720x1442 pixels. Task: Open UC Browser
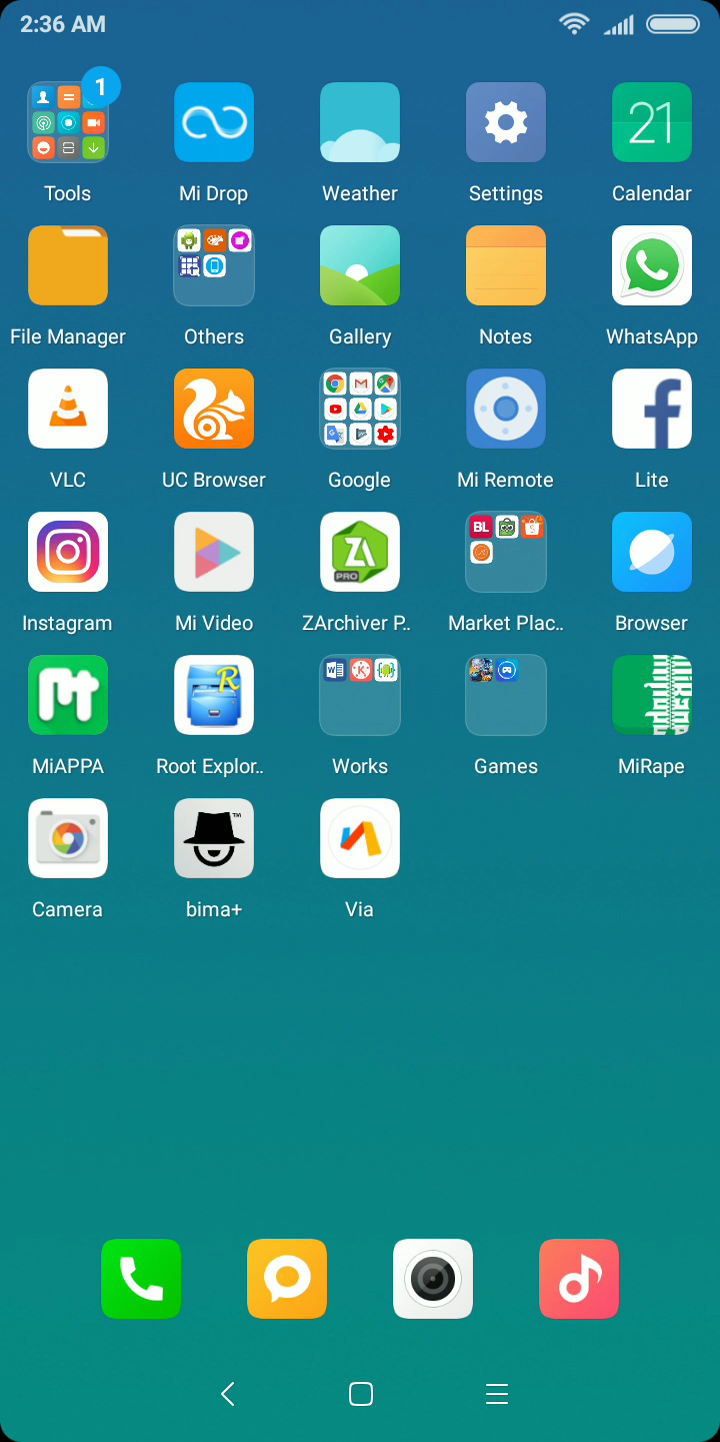tap(213, 409)
